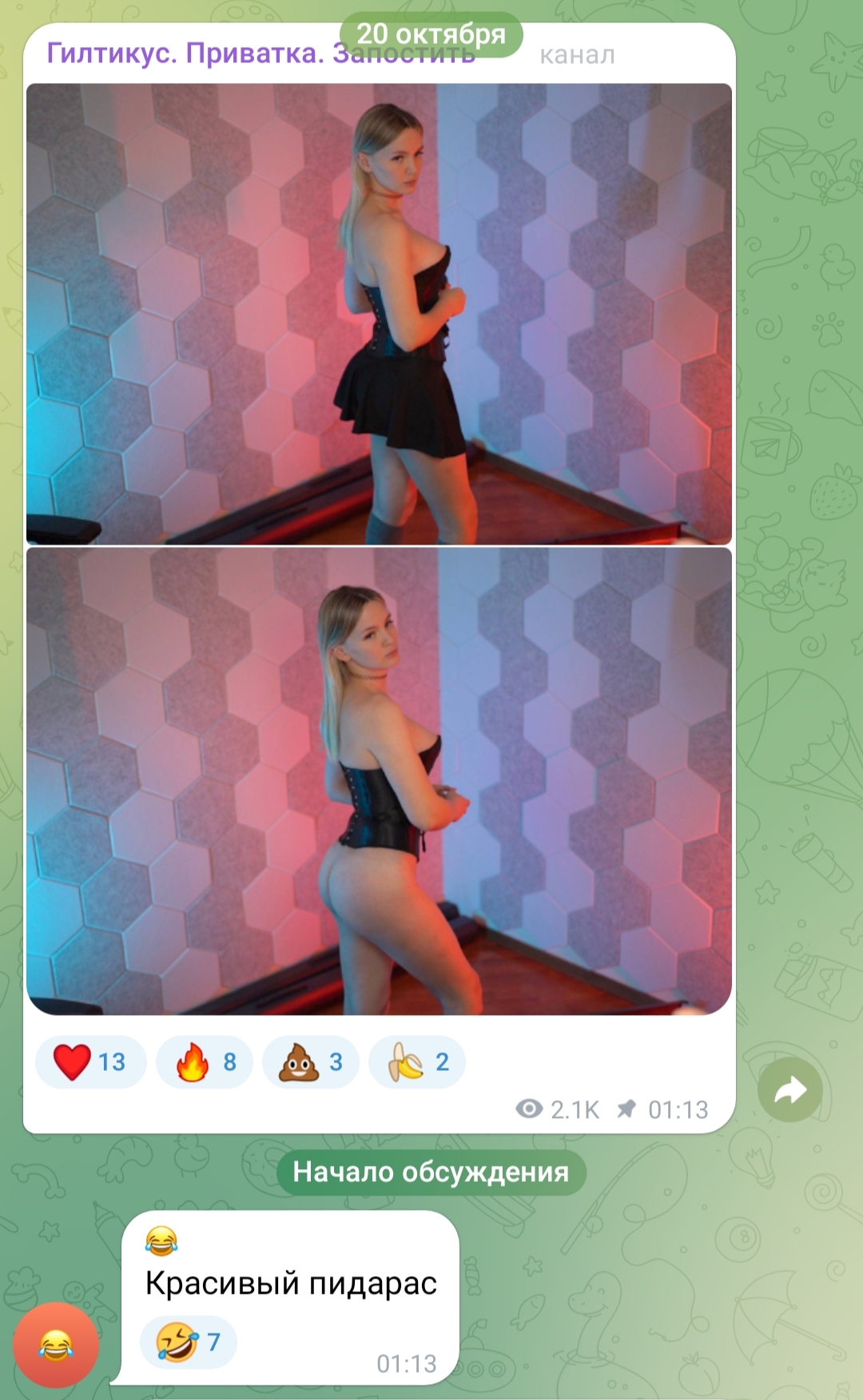863x1400 pixels.
Task: React with the banana emoji chip
Action: pos(416,1062)
